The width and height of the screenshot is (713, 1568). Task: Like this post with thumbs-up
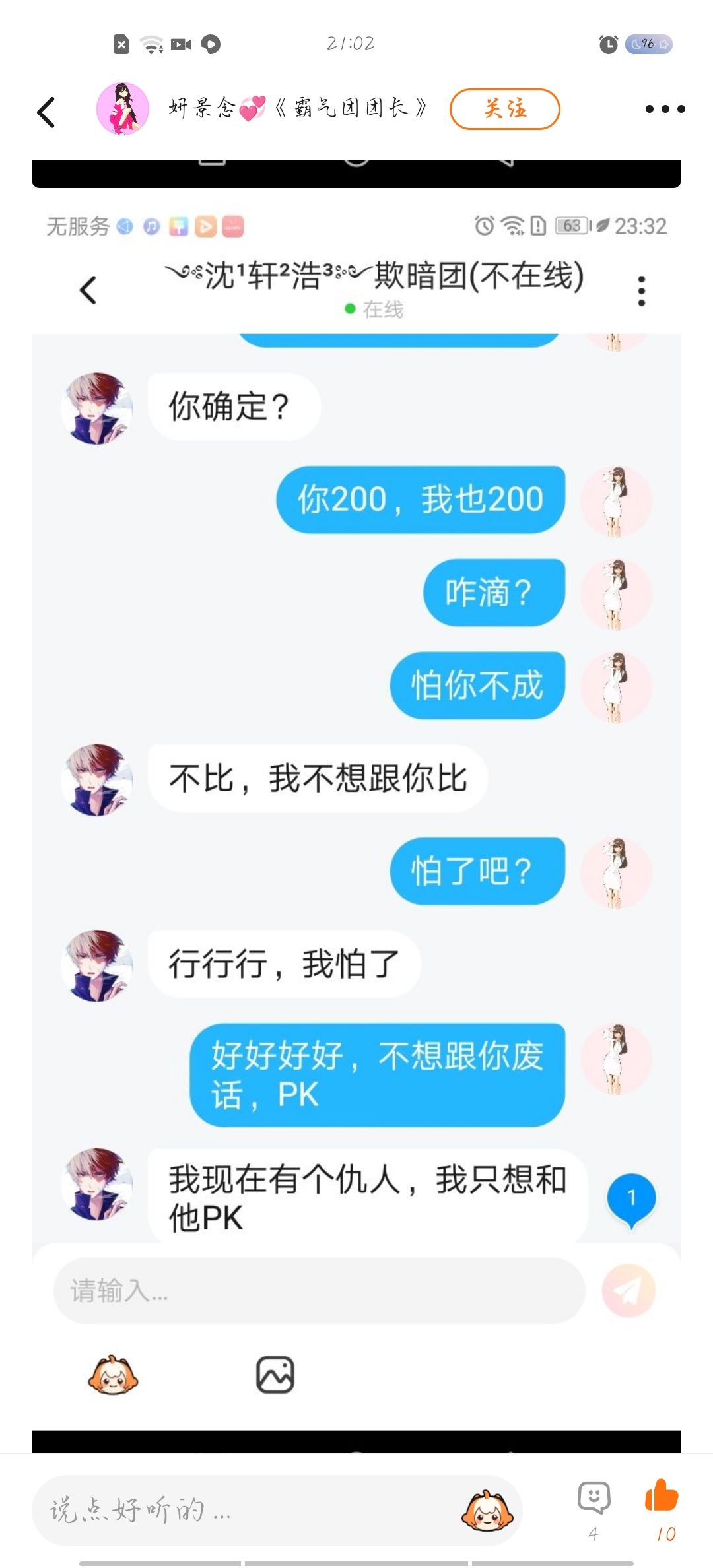click(x=662, y=1509)
